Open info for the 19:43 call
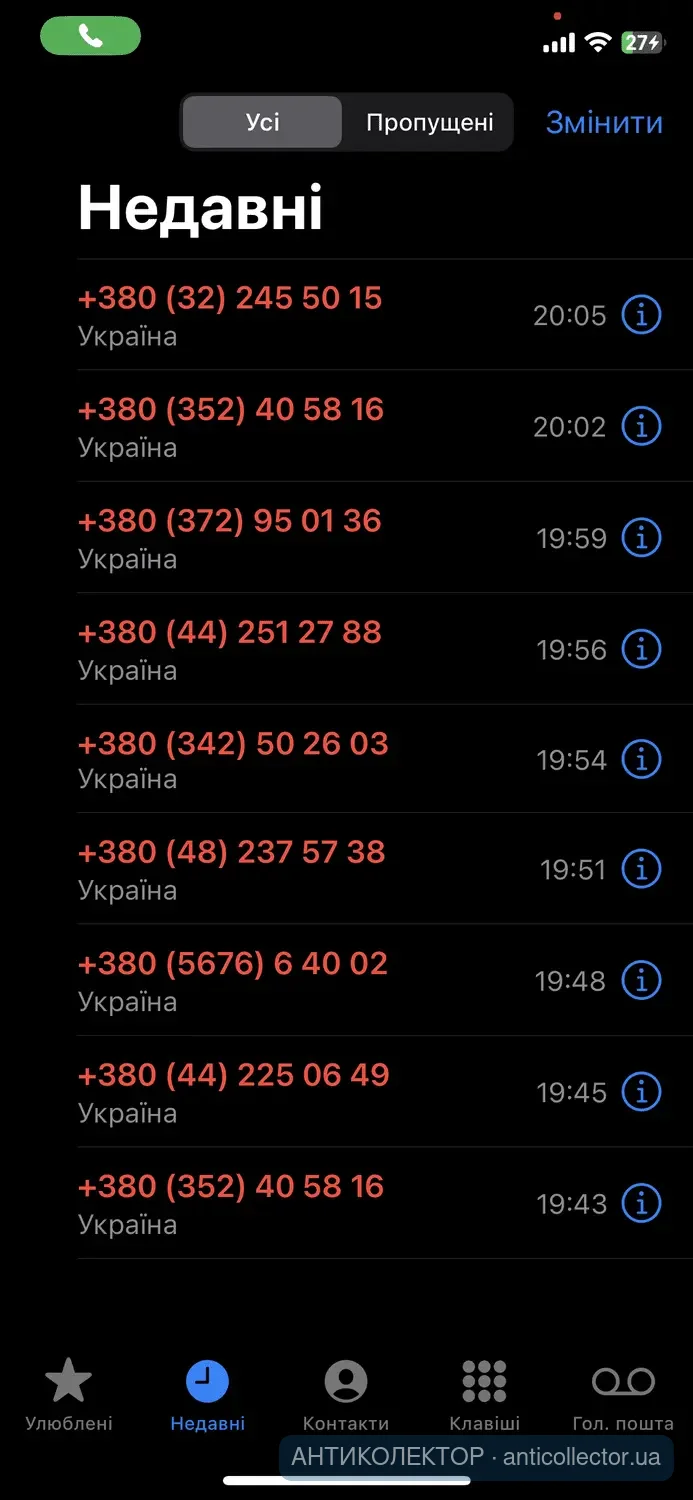Image resolution: width=693 pixels, height=1500 pixels. click(641, 1203)
